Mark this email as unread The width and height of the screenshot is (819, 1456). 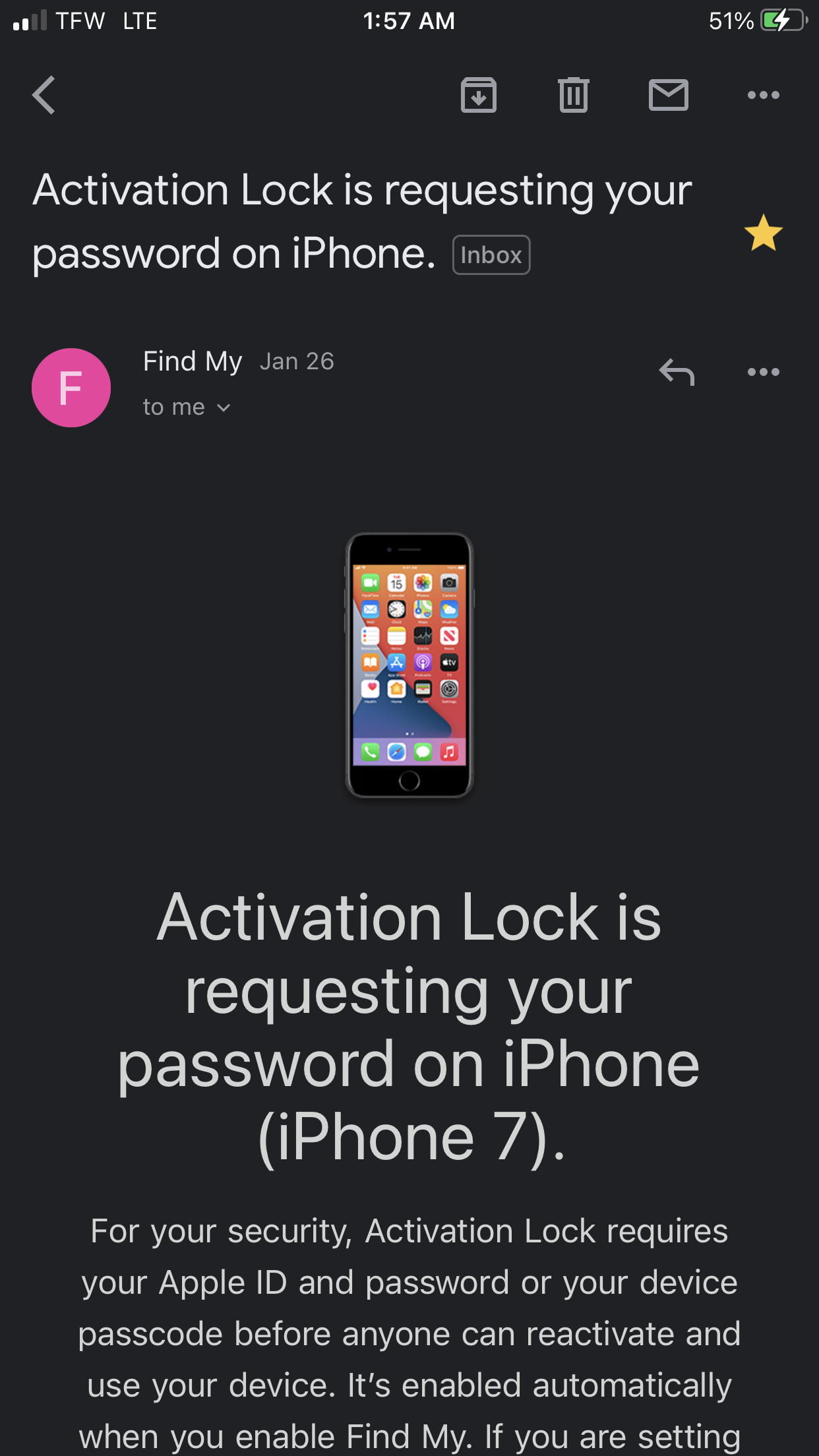coord(668,95)
